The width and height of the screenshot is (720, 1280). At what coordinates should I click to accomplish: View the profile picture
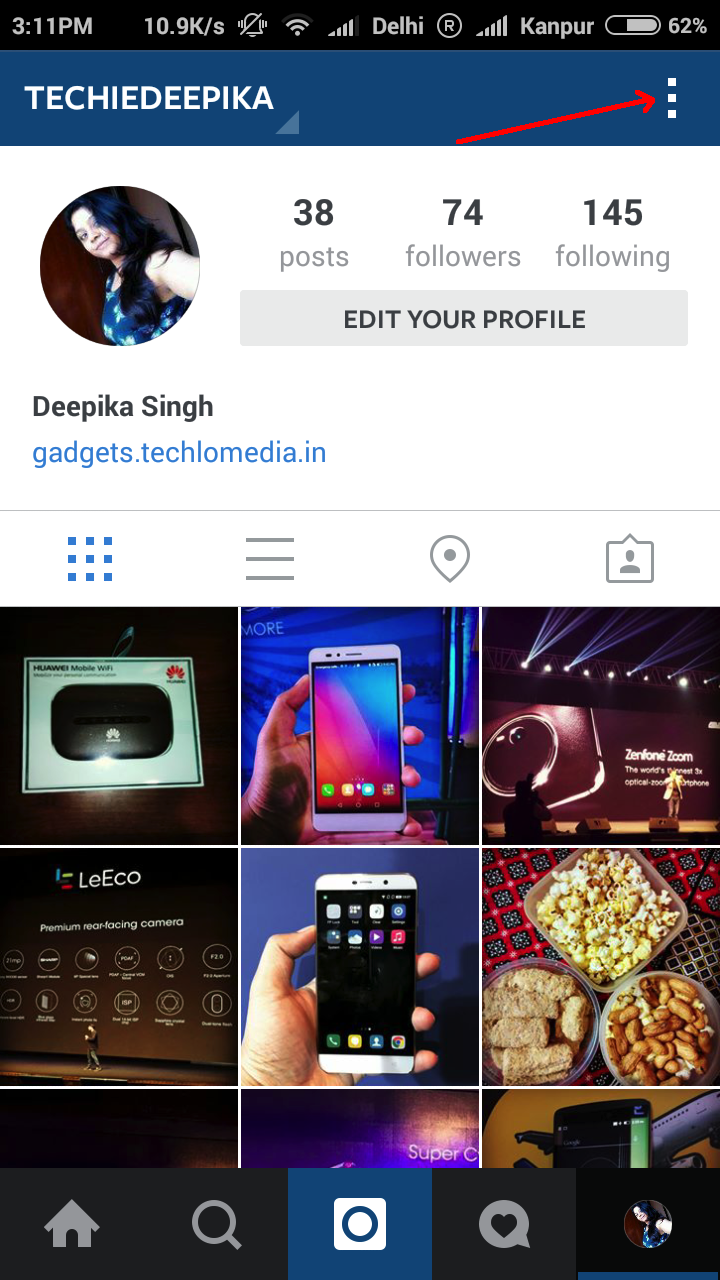(x=120, y=266)
